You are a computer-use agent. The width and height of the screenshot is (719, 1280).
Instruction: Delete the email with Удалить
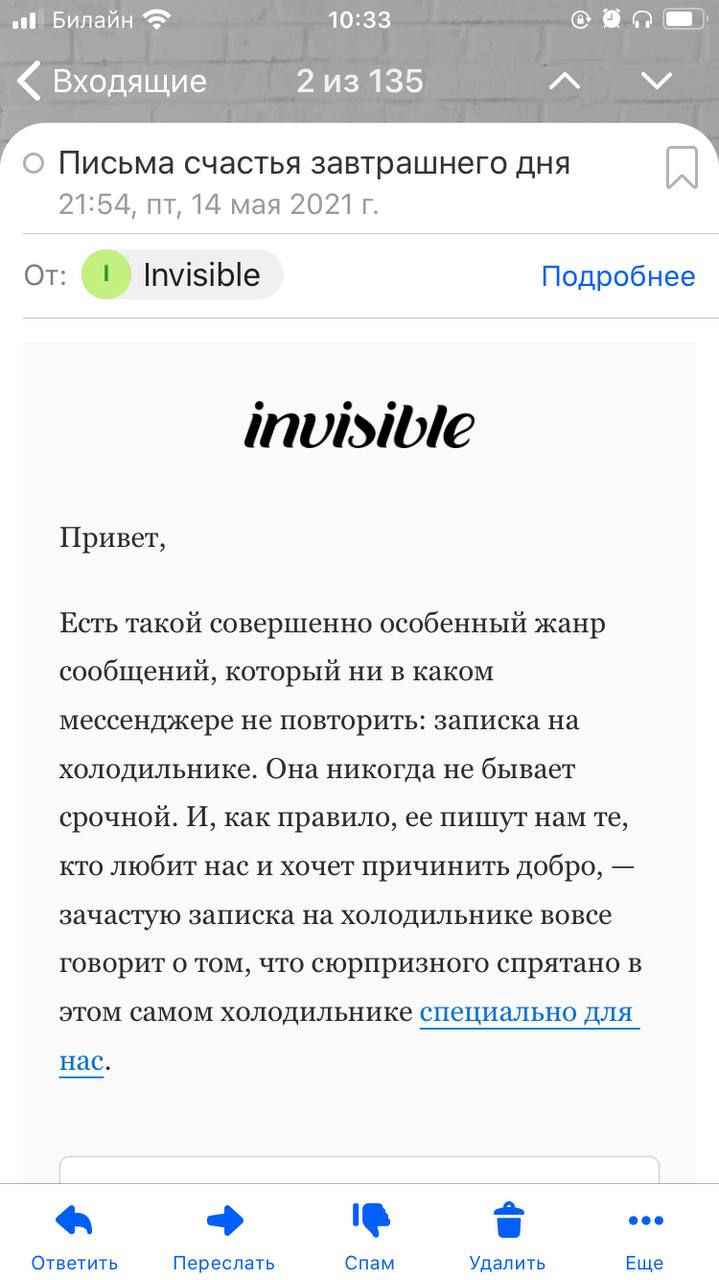pos(508,1236)
